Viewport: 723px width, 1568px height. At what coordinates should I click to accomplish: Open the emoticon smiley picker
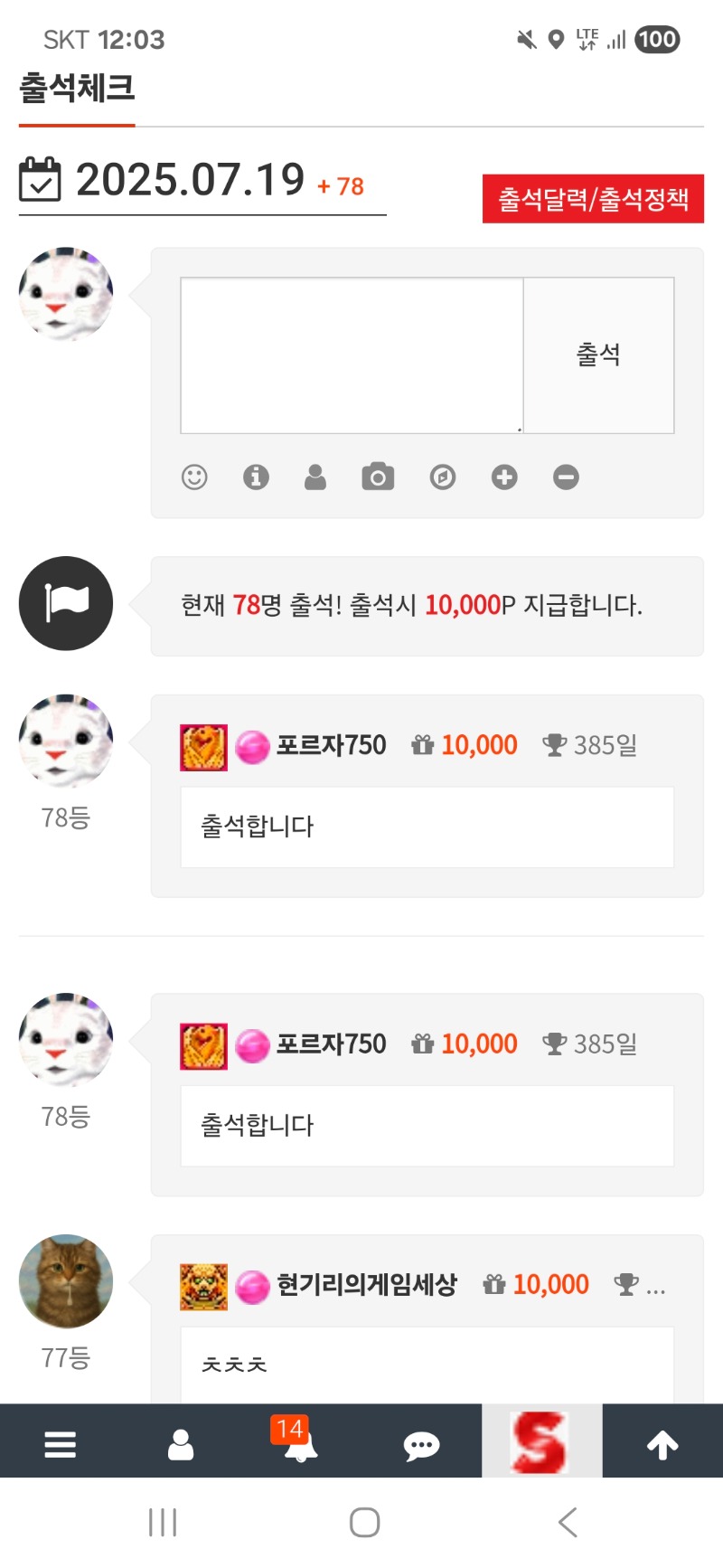(x=194, y=477)
